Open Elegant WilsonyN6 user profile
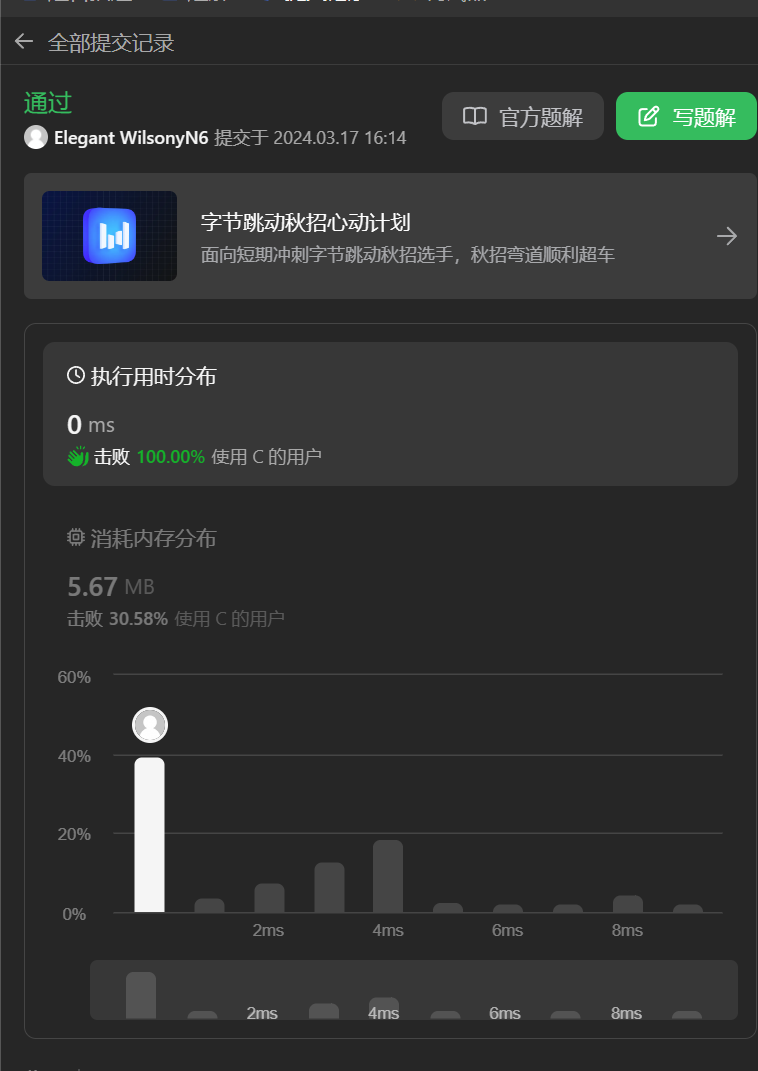The width and height of the screenshot is (758, 1071). (130, 138)
